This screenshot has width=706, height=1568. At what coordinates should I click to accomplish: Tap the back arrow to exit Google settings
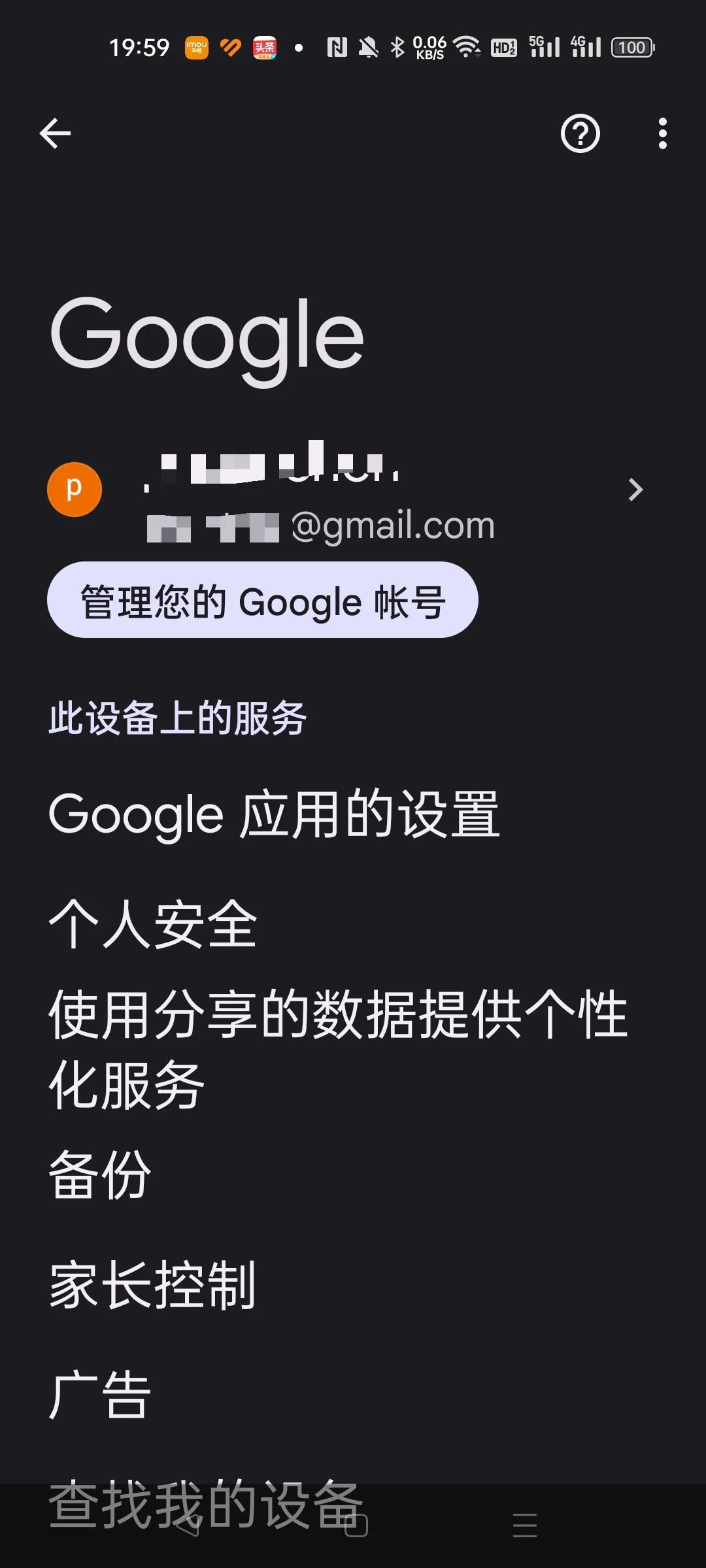coord(55,133)
